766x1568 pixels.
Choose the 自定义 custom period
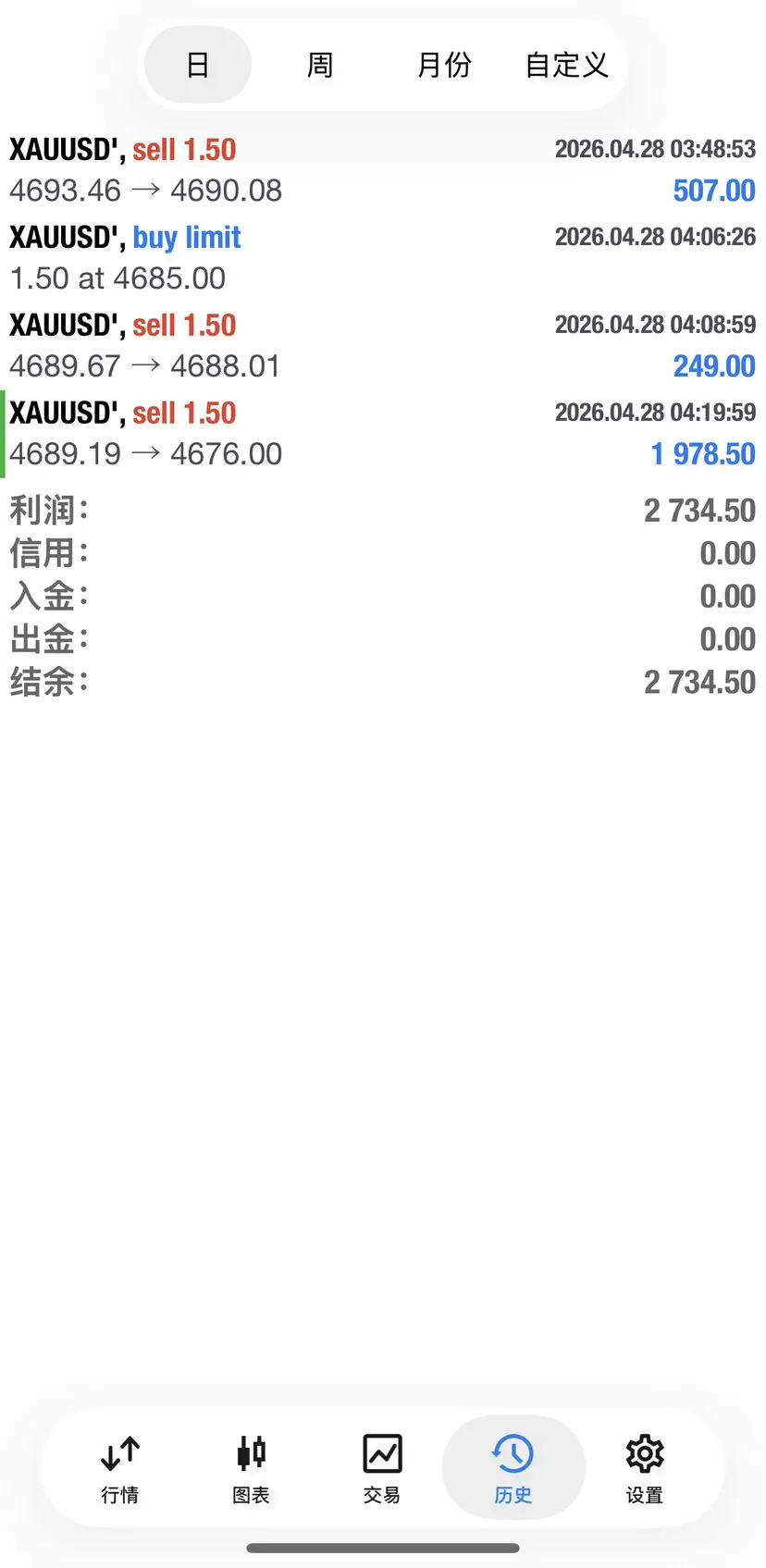coord(566,65)
